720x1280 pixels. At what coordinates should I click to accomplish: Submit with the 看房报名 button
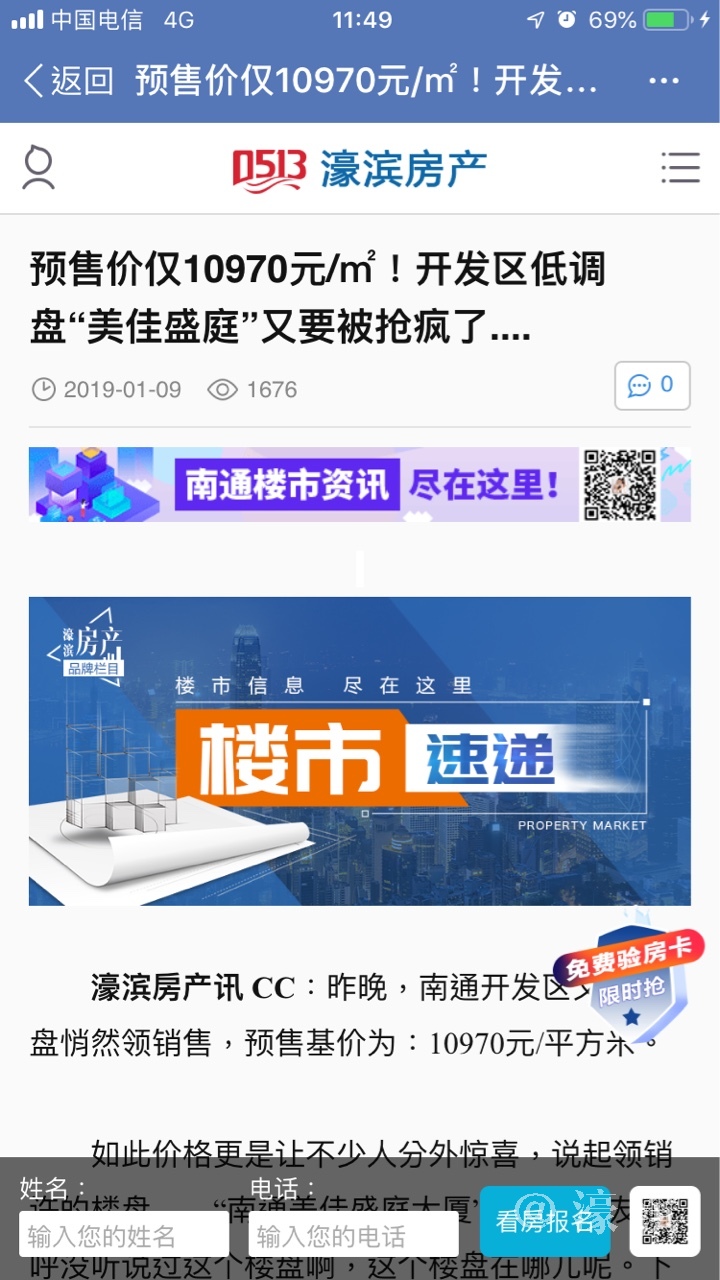(x=544, y=1221)
